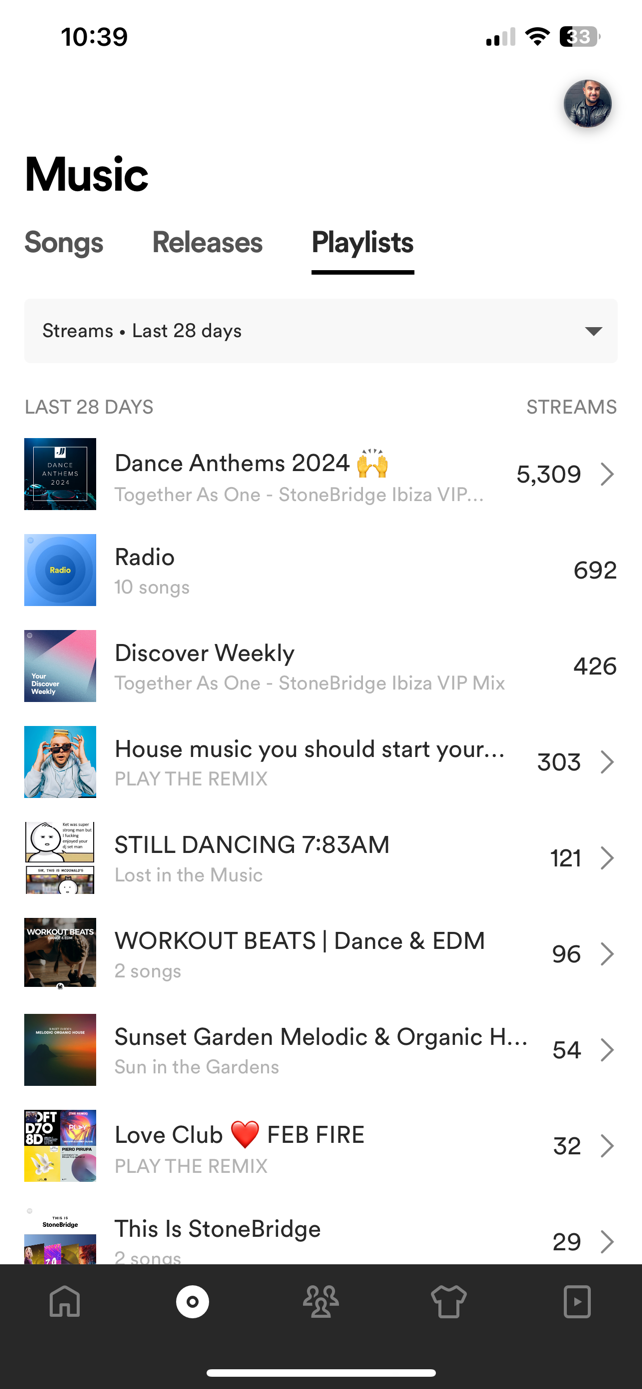The image size is (642, 1389).
Task: Open Sunset Garden Melodic & Organic playlist
Action: pos(320,1050)
